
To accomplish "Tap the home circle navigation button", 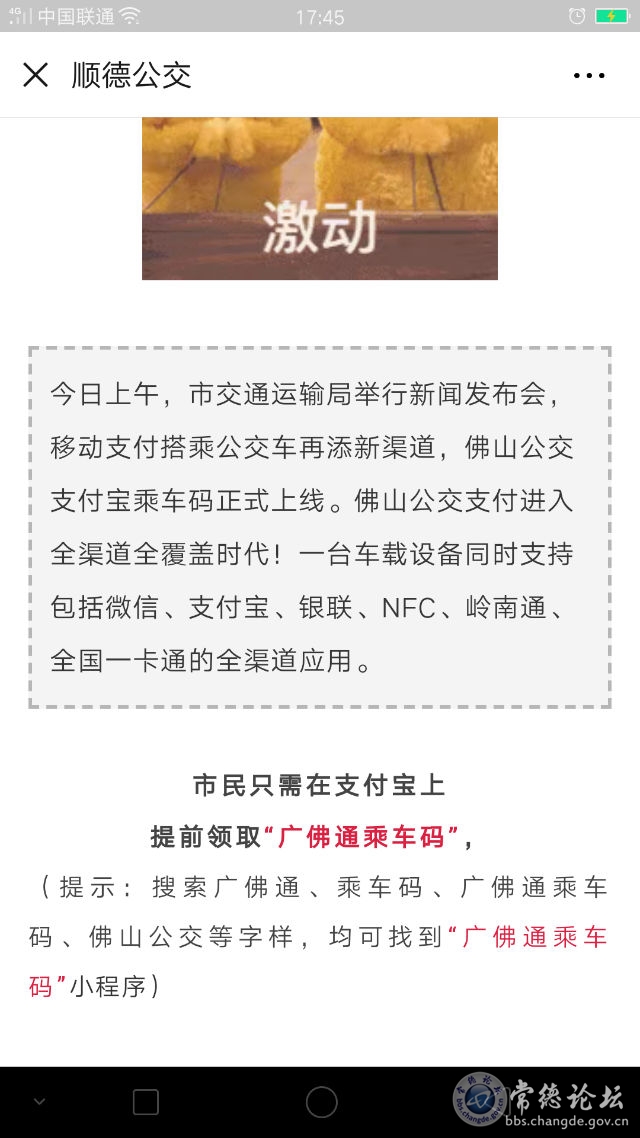I will pos(321,1102).
